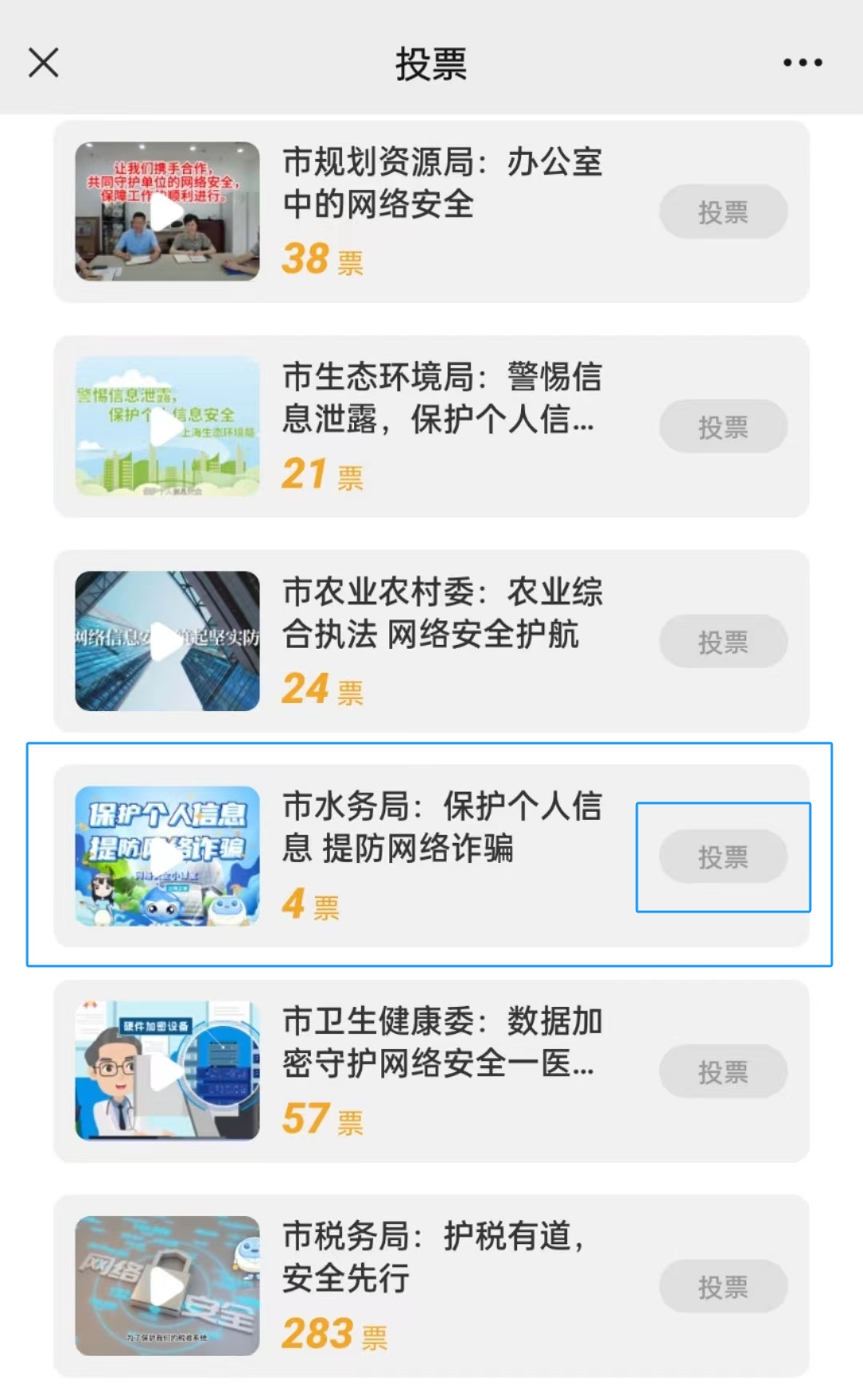Play the 市水务局 anti-fraud video

coord(167,857)
